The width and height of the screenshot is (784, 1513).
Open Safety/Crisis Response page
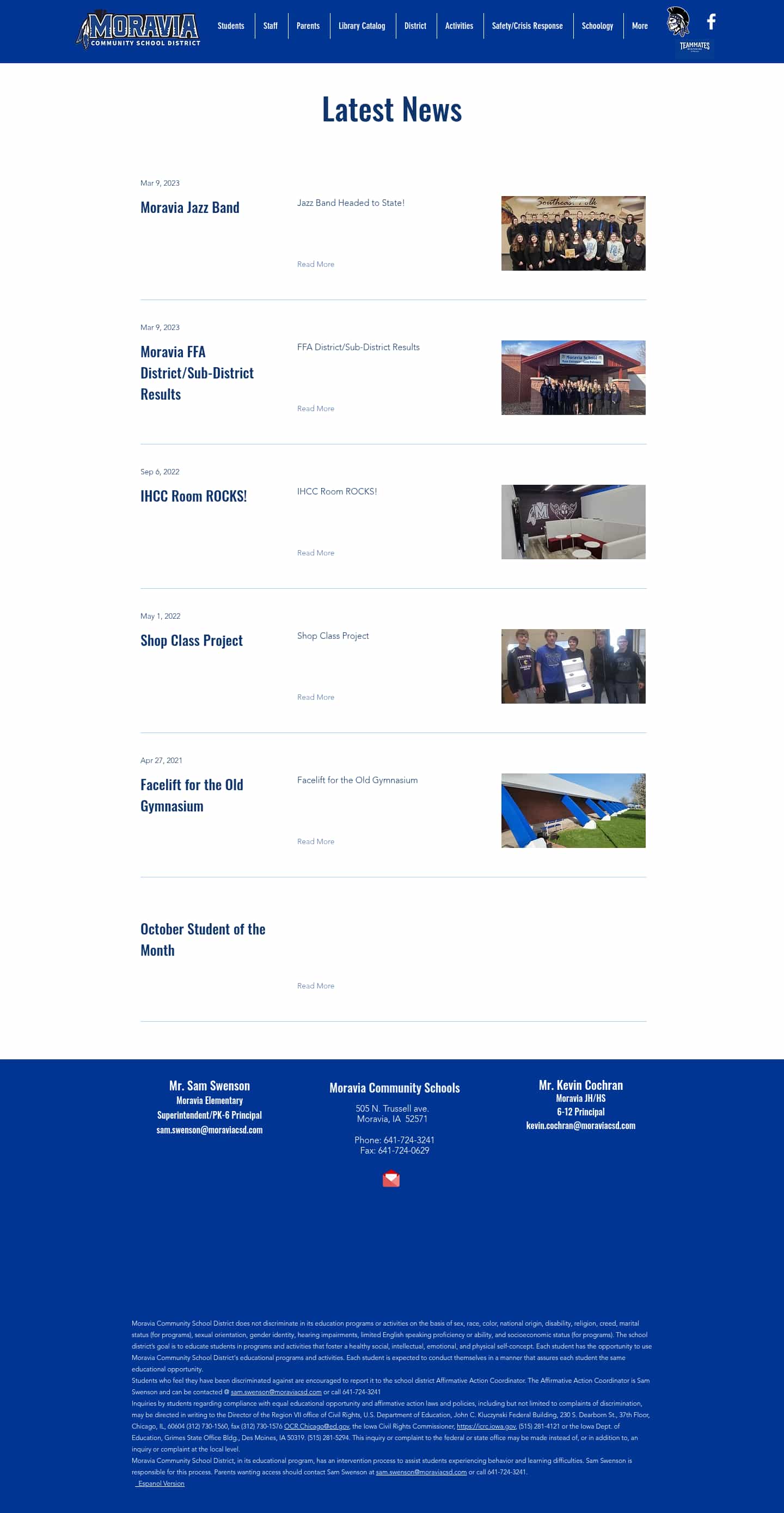527,26
